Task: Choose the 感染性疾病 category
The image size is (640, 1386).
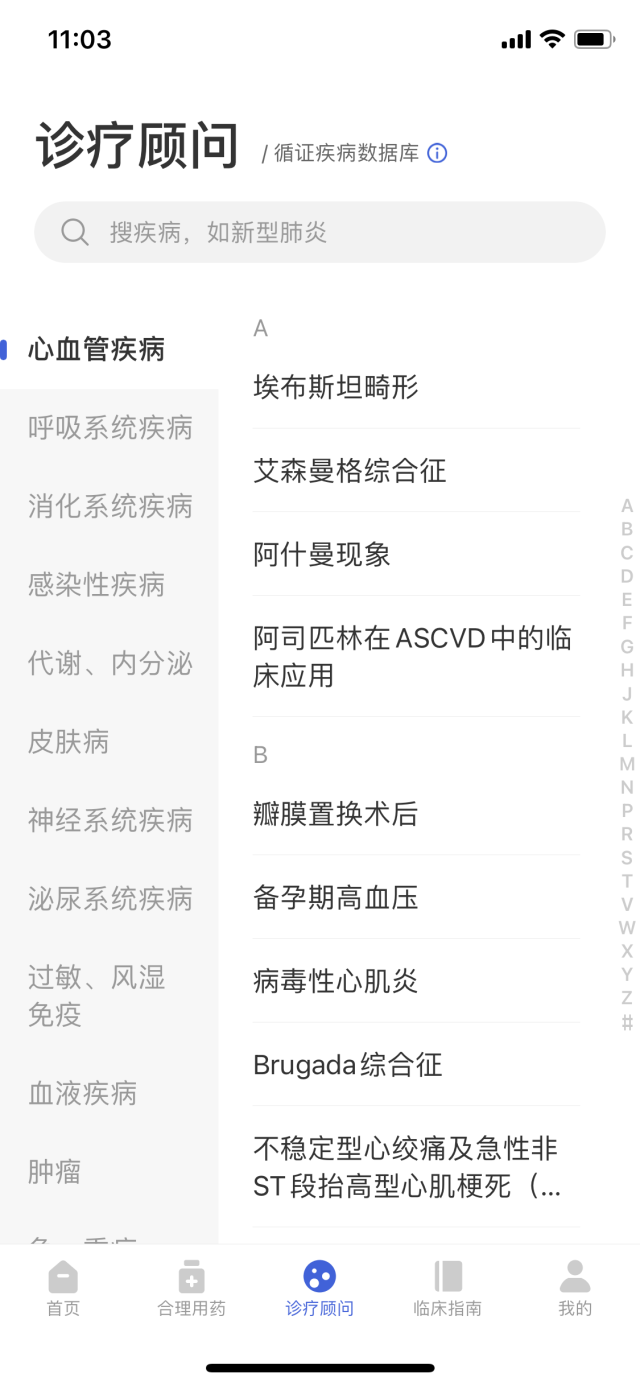Action: (x=97, y=585)
